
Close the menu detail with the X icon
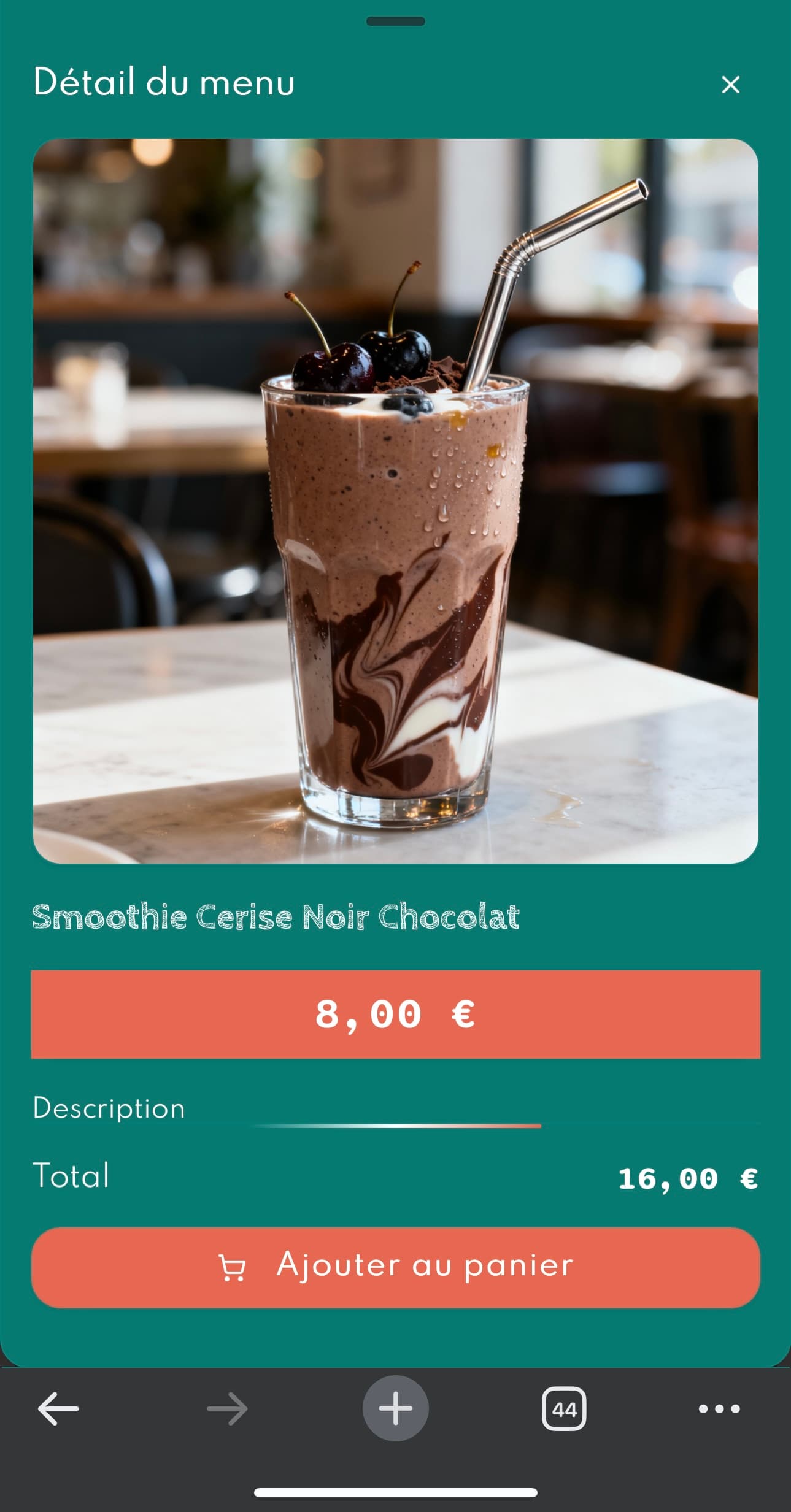[731, 85]
